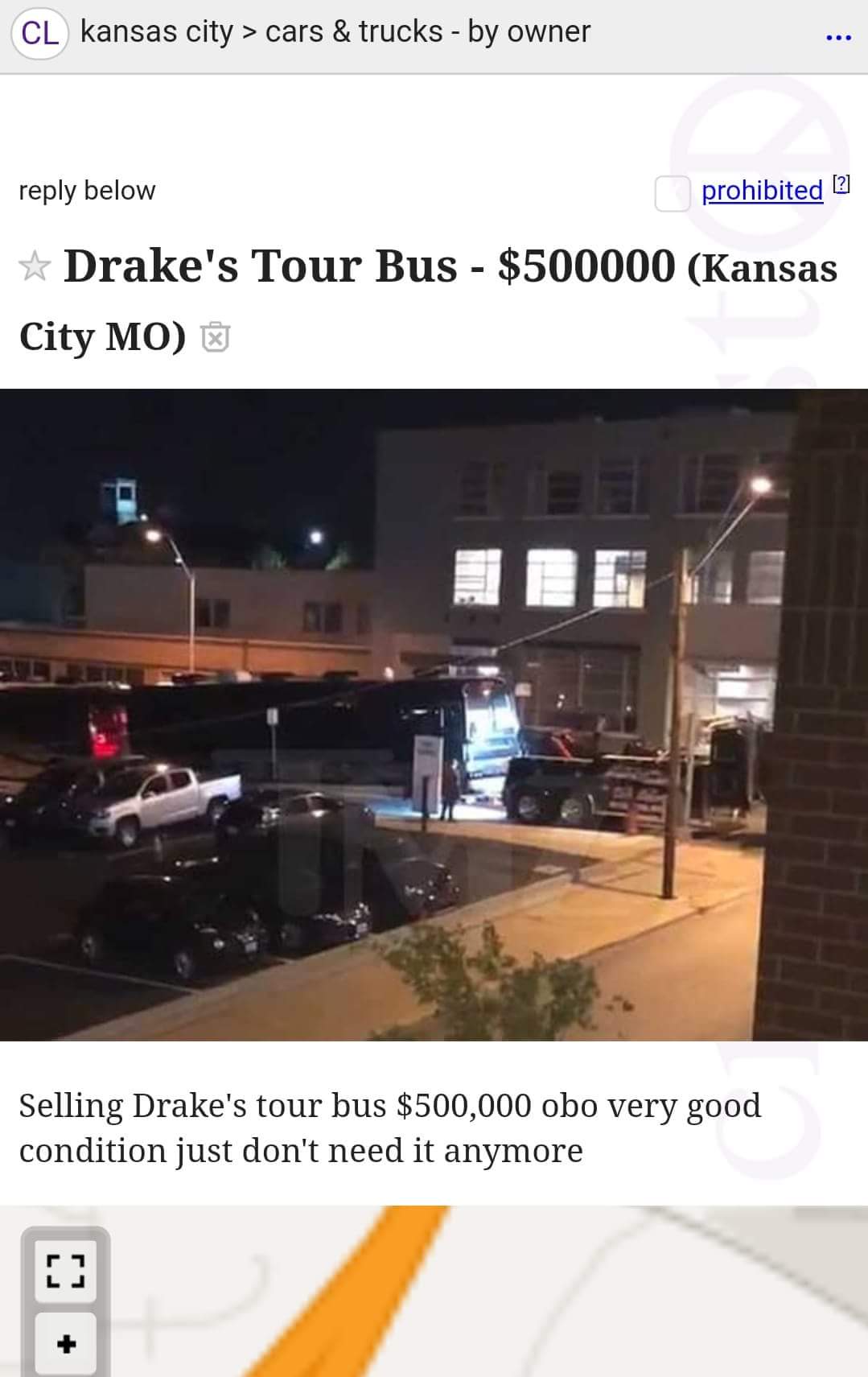Flag the post as prohibited
Viewport: 868px width, 1377px height.
761,191
